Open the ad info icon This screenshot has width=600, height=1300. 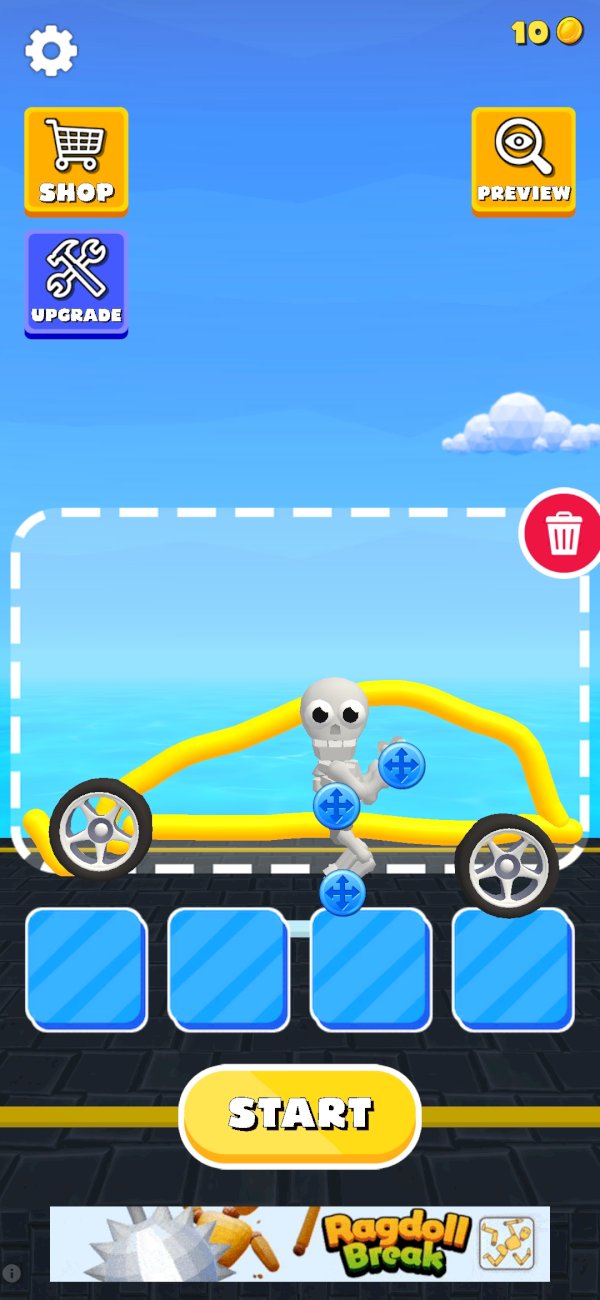pos(12,1273)
